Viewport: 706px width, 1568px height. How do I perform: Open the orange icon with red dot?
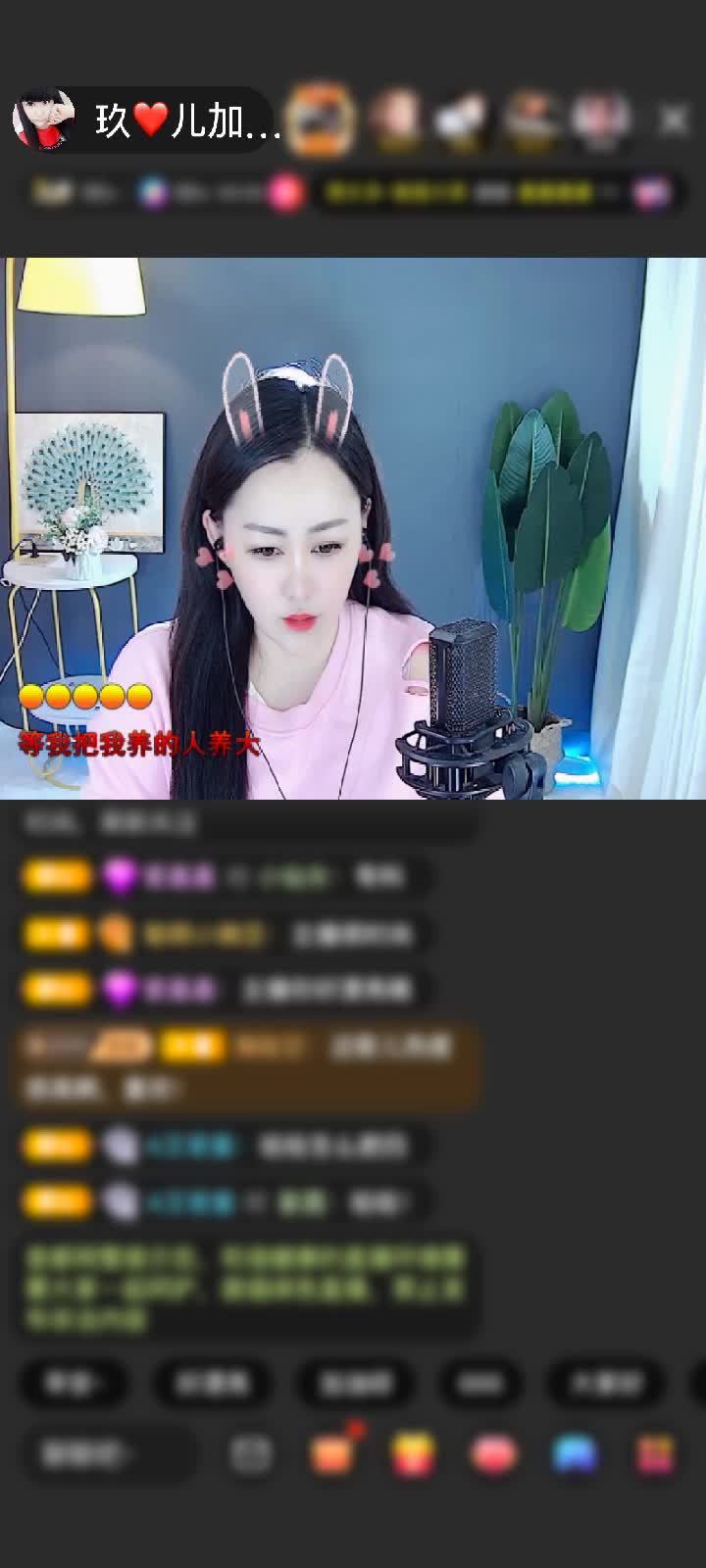pyautogui.click(x=331, y=1454)
